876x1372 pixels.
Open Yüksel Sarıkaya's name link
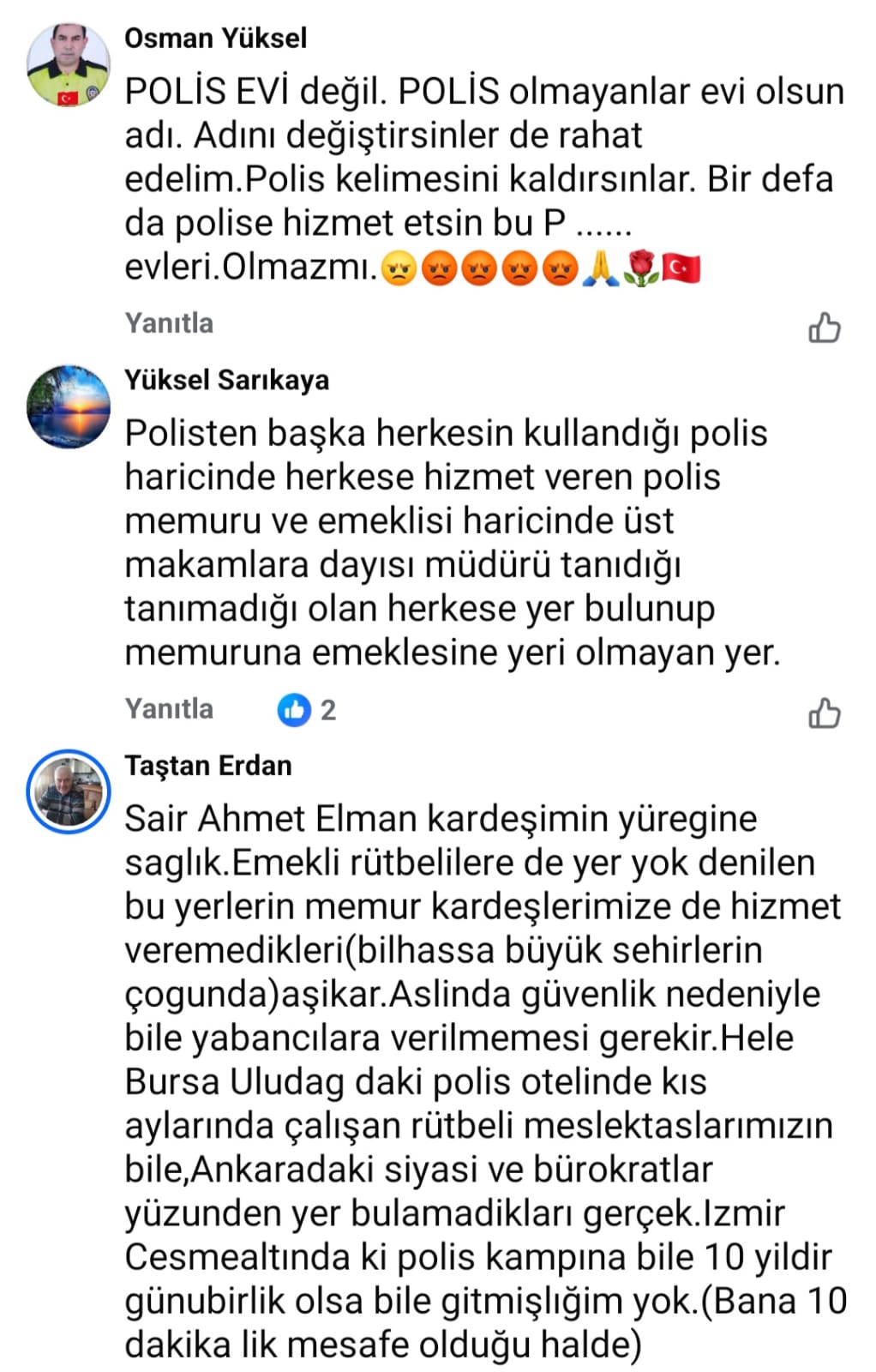[x=226, y=380]
